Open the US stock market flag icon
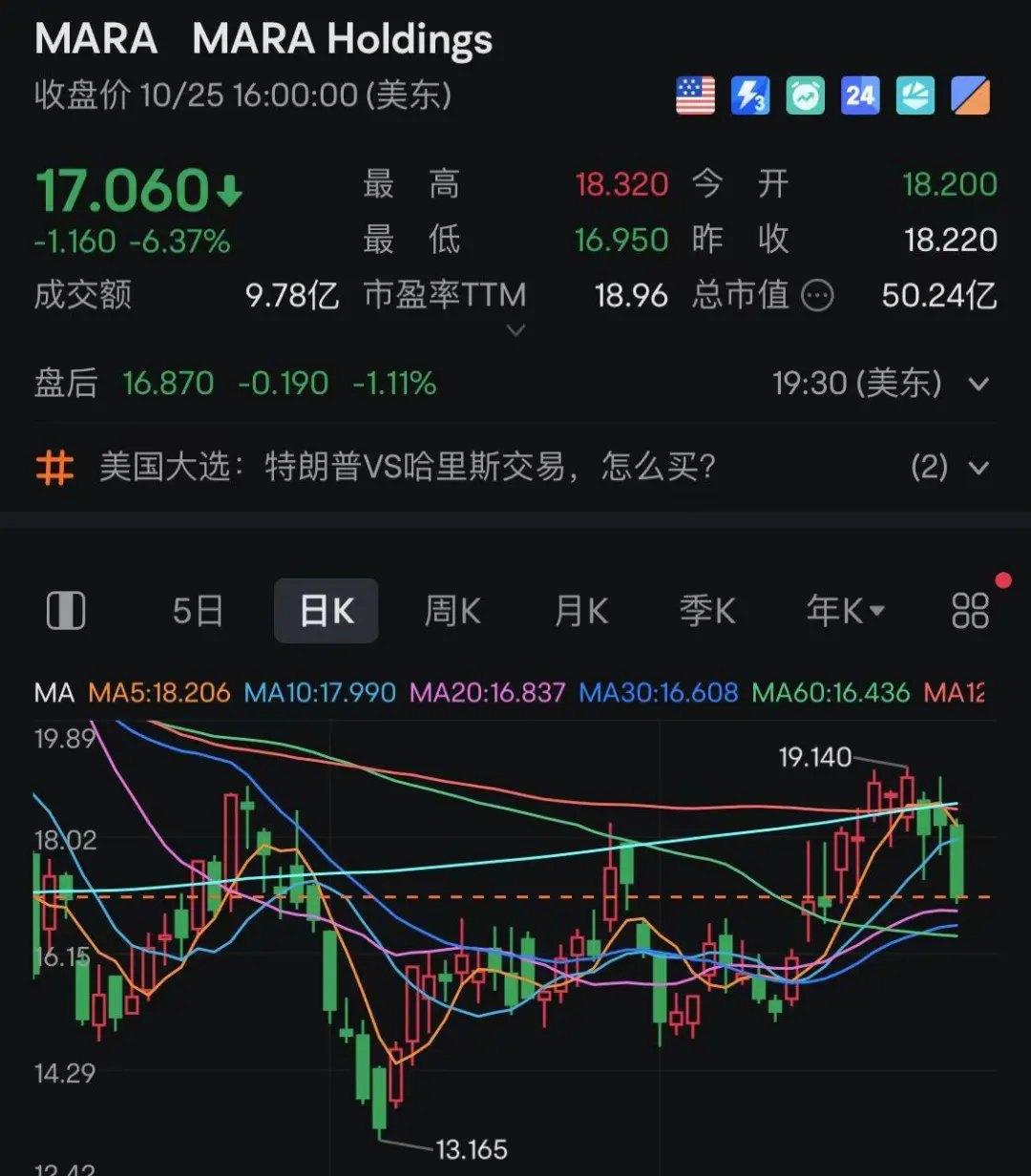Screen dimensions: 1031x1176 [x=695, y=95]
